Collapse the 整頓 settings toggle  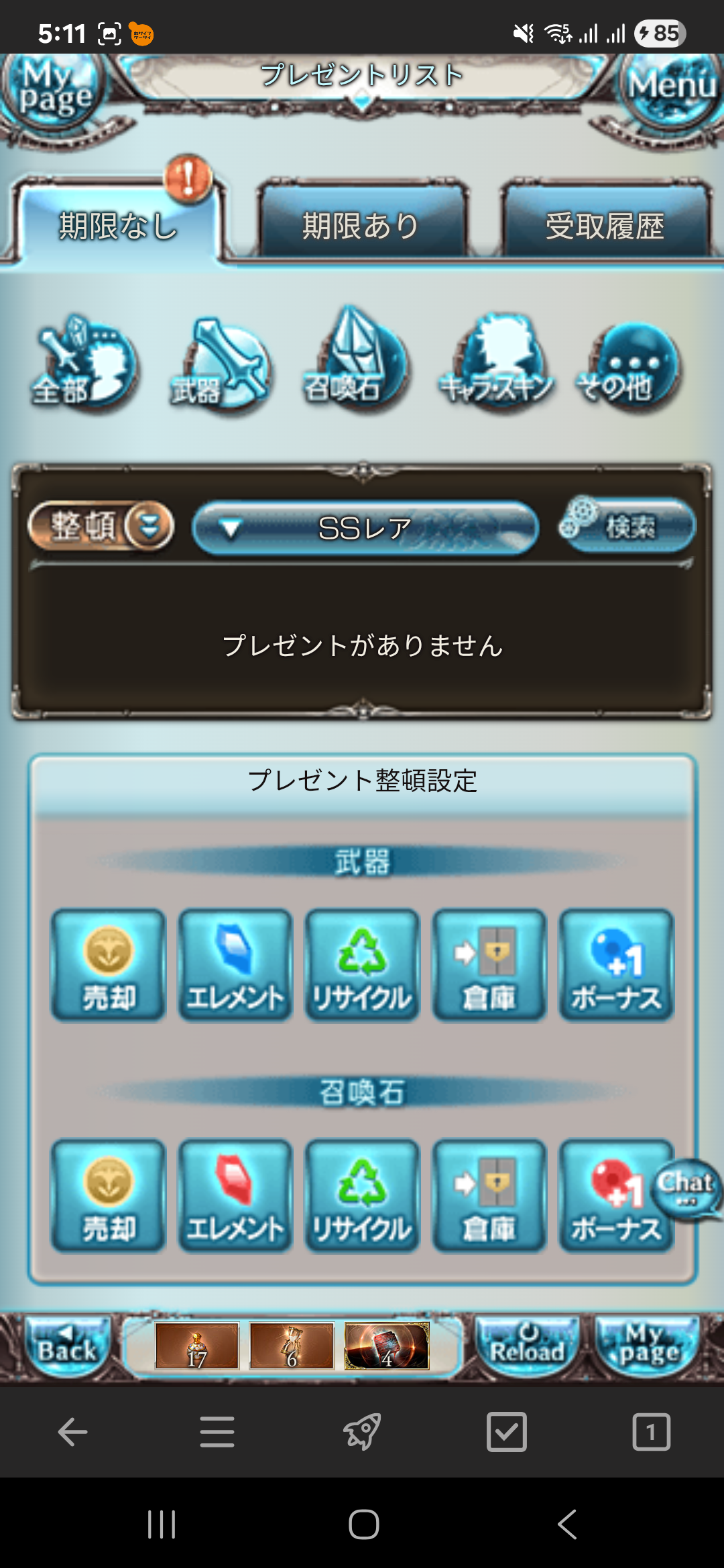[x=101, y=526]
